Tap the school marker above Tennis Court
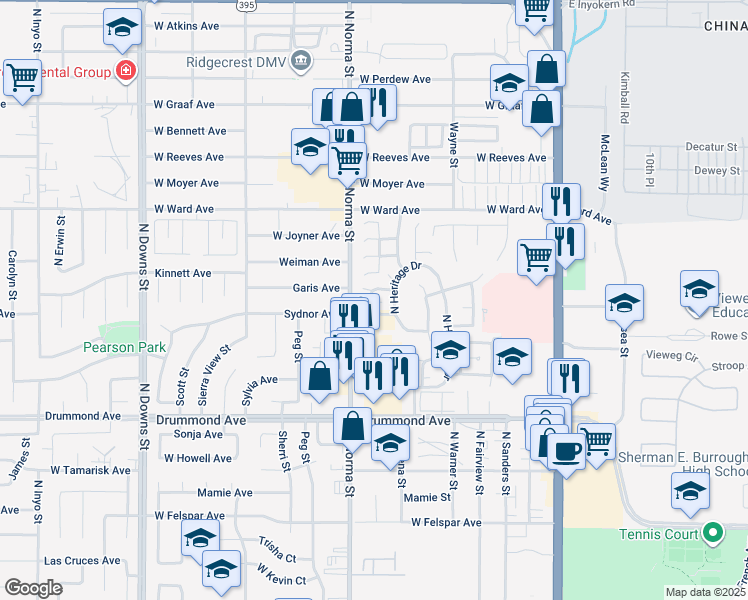 690,491
